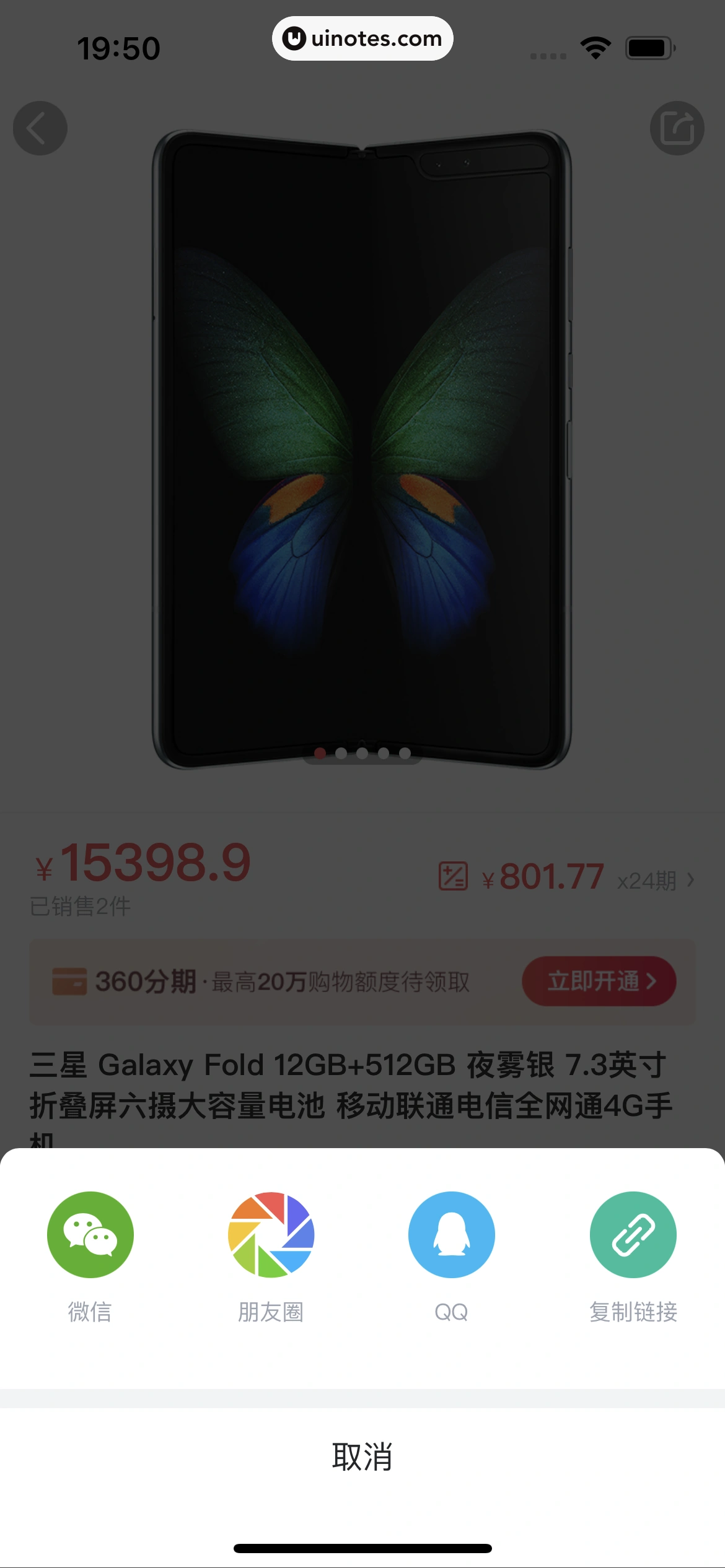
Task: Tap the Wi-Fi icon in the status bar
Action: (594, 46)
